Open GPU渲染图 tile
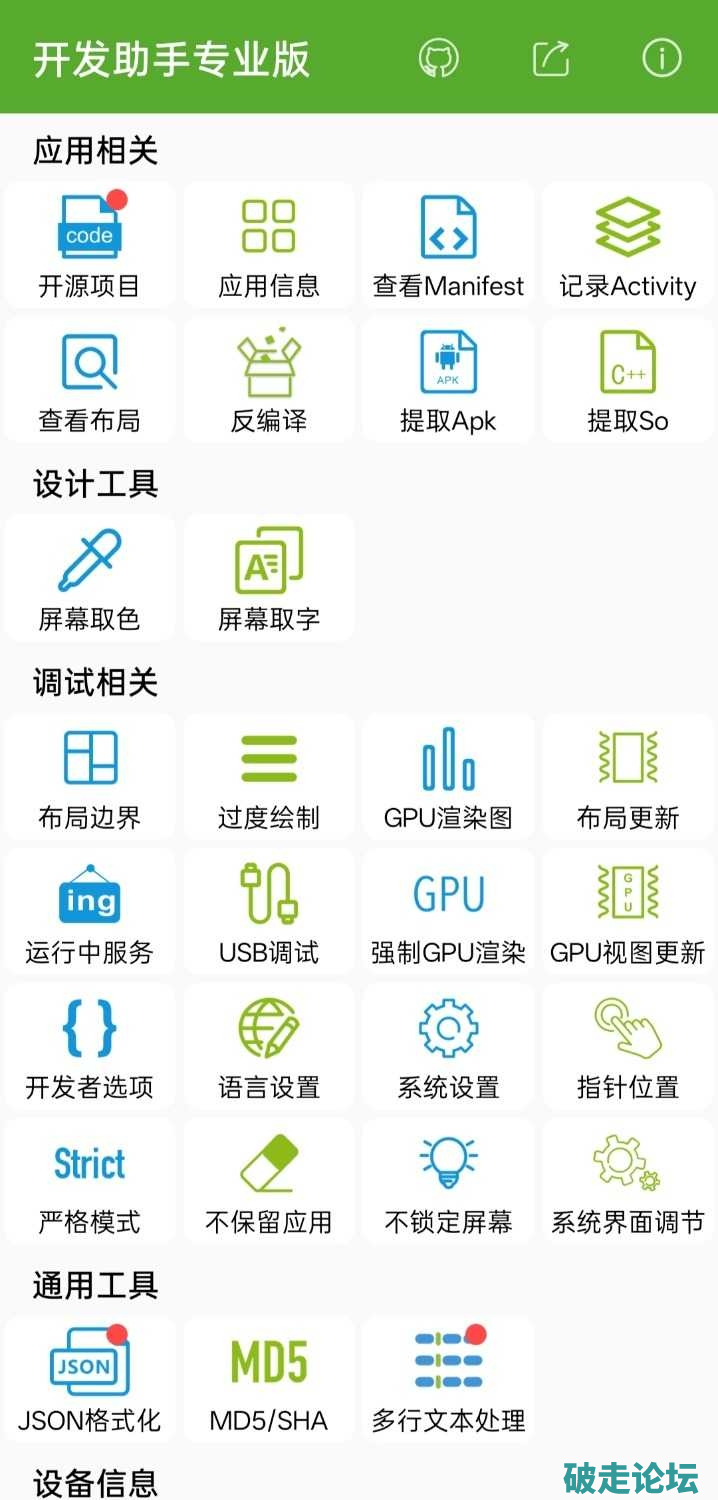The height and width of the screenshot is (1500, 718). [448, 777]
